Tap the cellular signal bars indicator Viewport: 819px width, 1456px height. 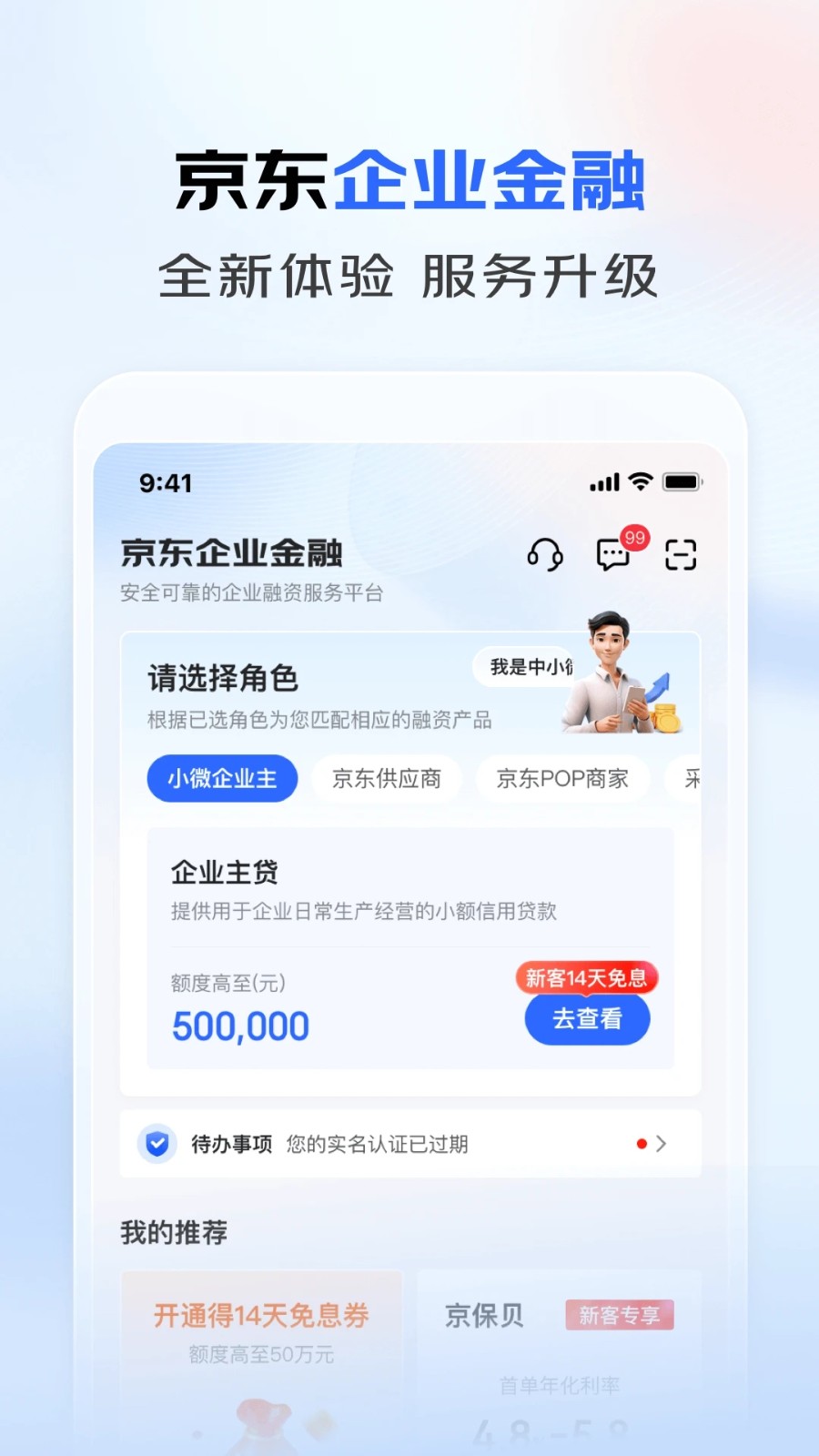point(604,482)
